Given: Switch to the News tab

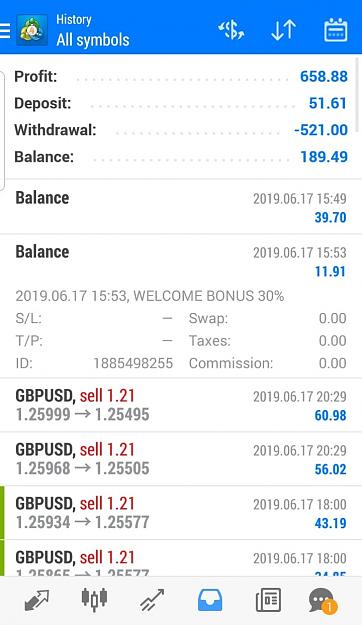Looking at the screenshot, I should pos(268,600).
